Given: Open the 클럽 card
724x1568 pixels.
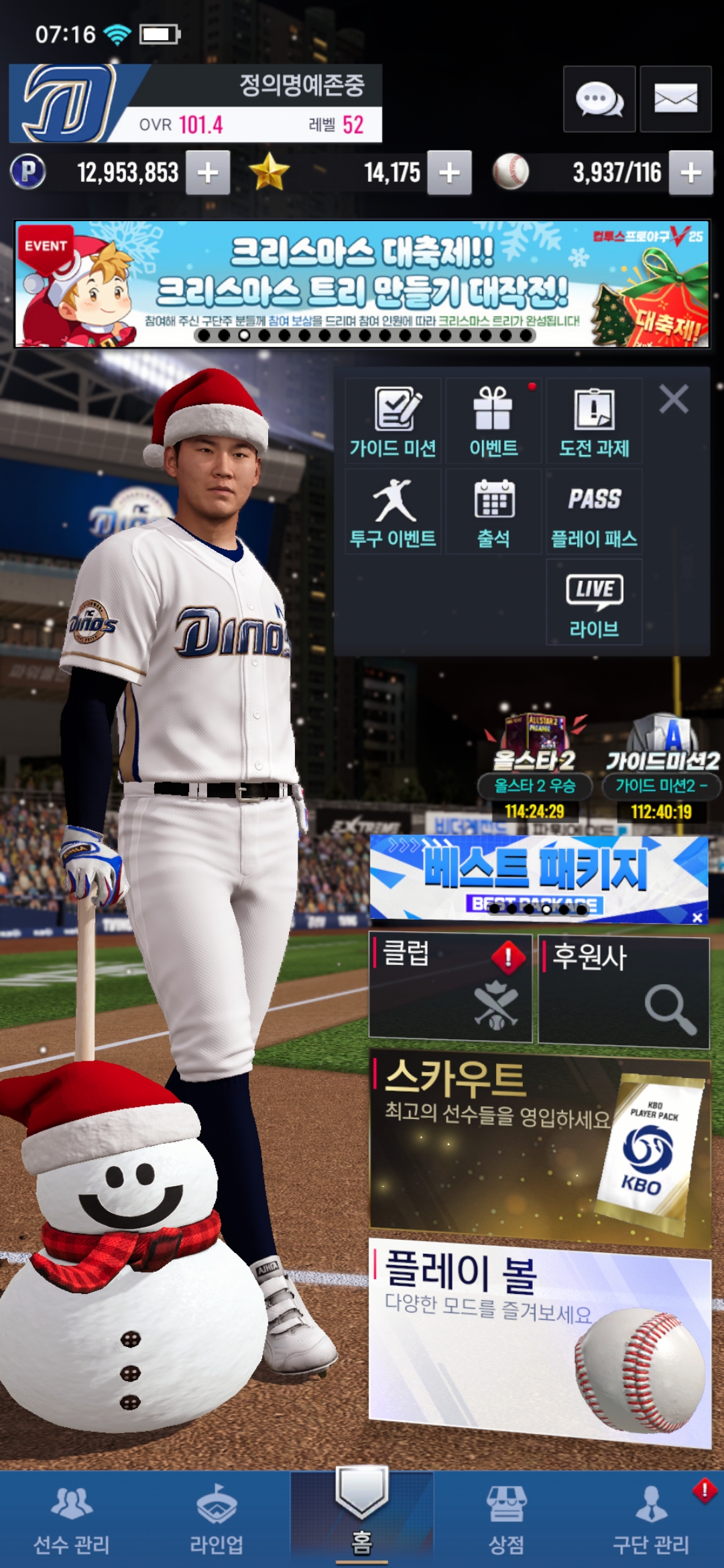Looking at the screenshot, I should [x=450, y=988].
